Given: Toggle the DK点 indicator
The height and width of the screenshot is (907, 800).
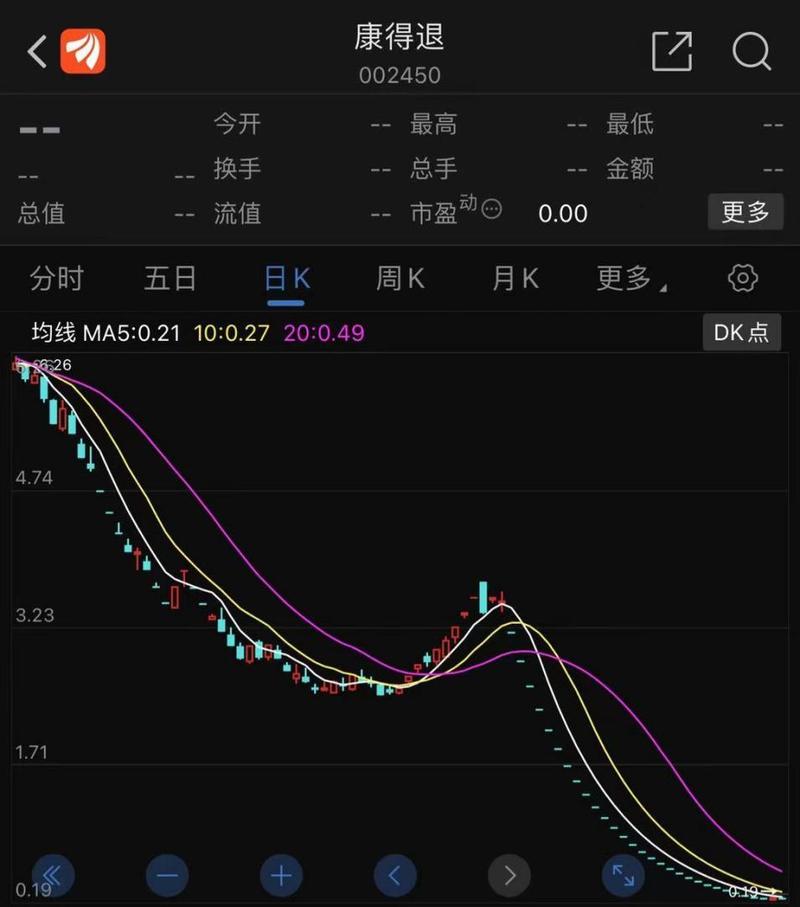Looking at the screenshot, I should 741,332.
